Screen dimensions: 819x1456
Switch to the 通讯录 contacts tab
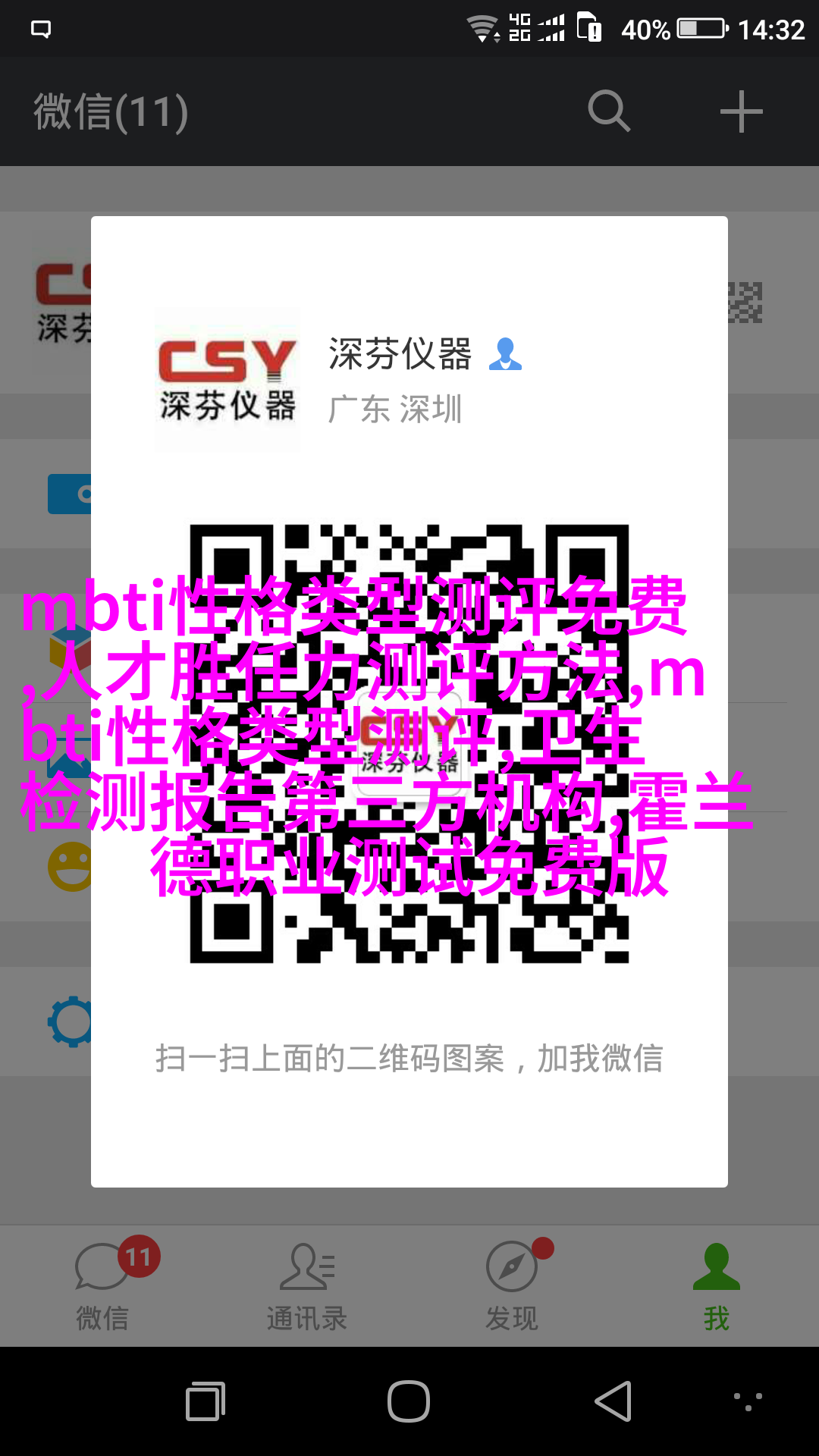(307, 1286)
